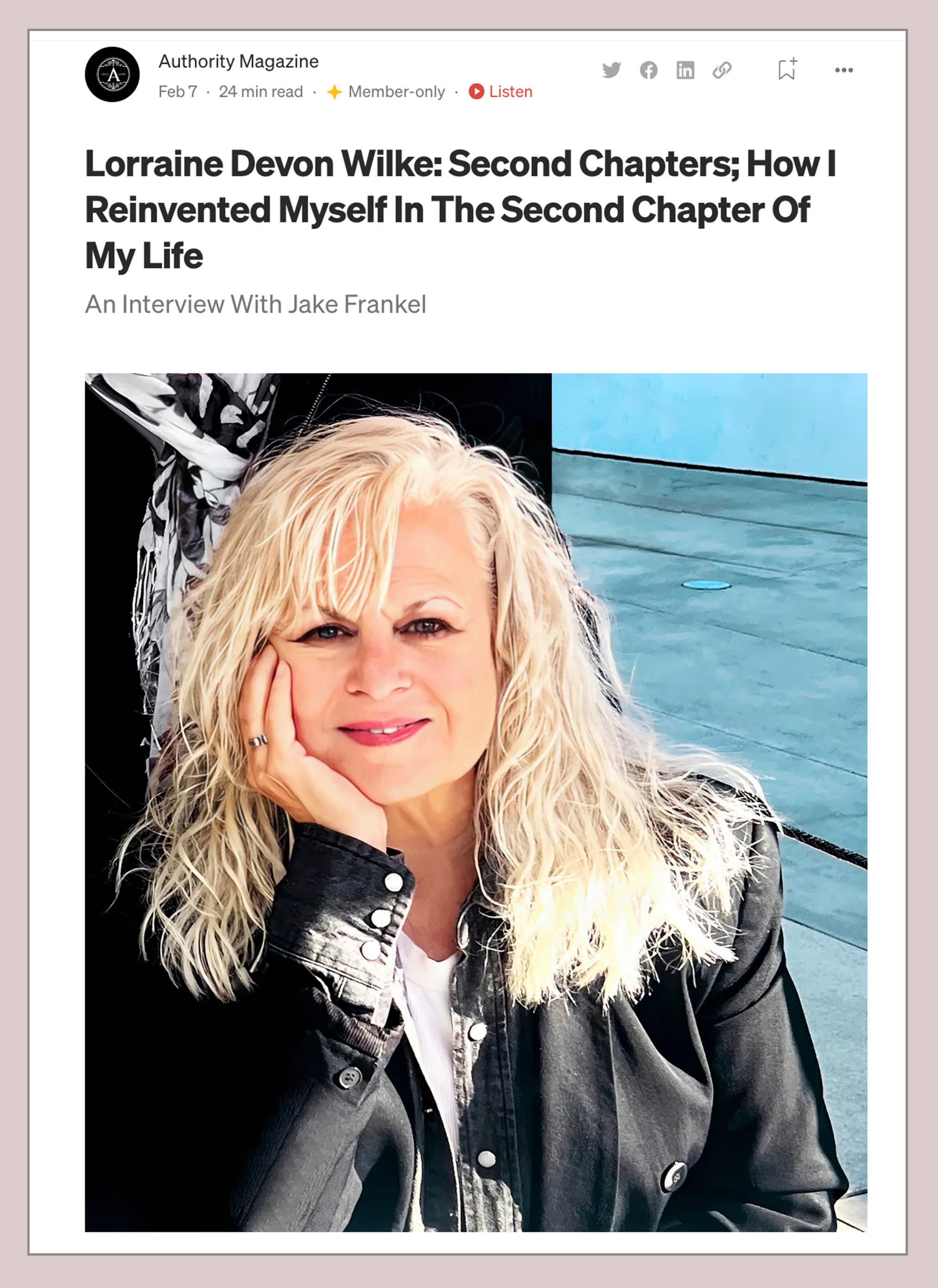Open the three-dot overflow menu
Screen dimensions: 938x1288
844,70
